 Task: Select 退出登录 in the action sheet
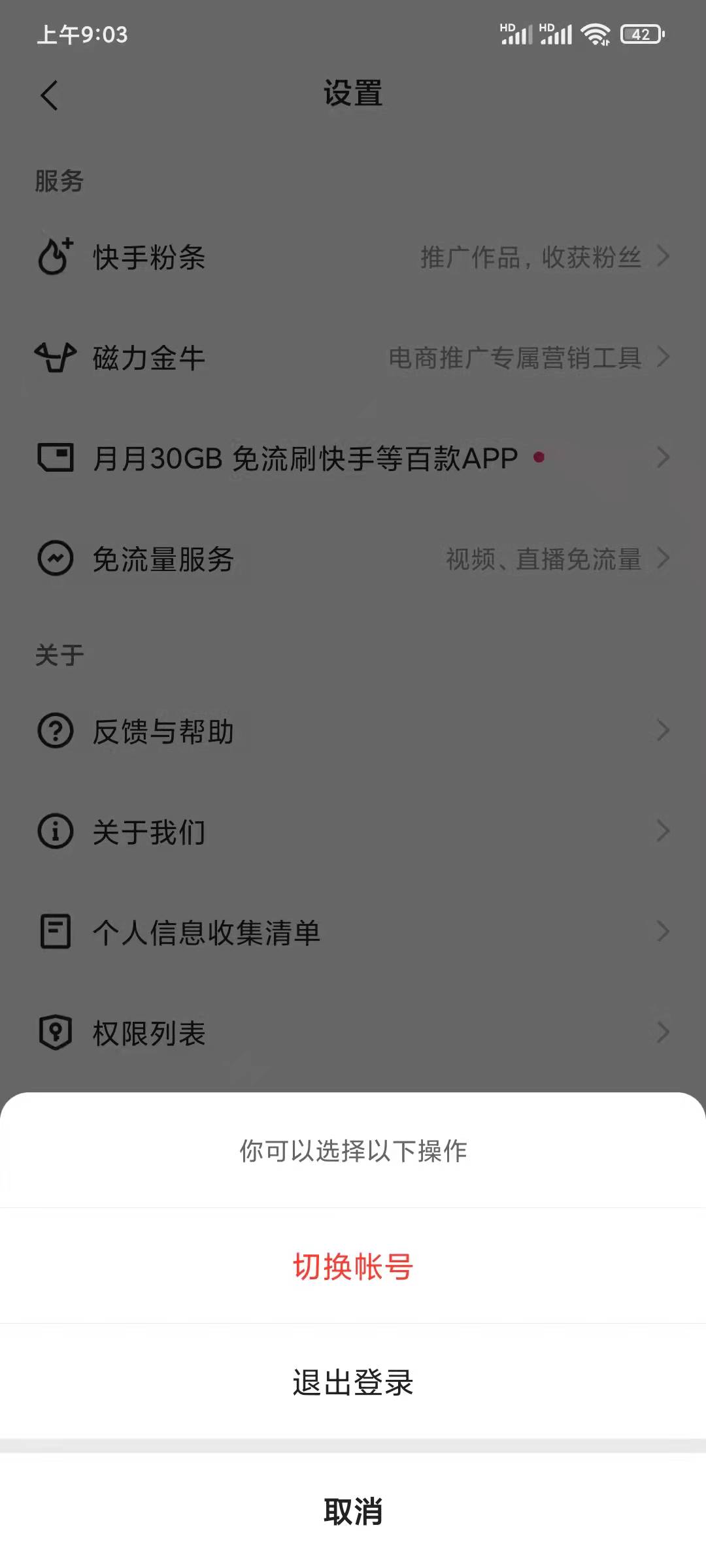[353, 1380]
